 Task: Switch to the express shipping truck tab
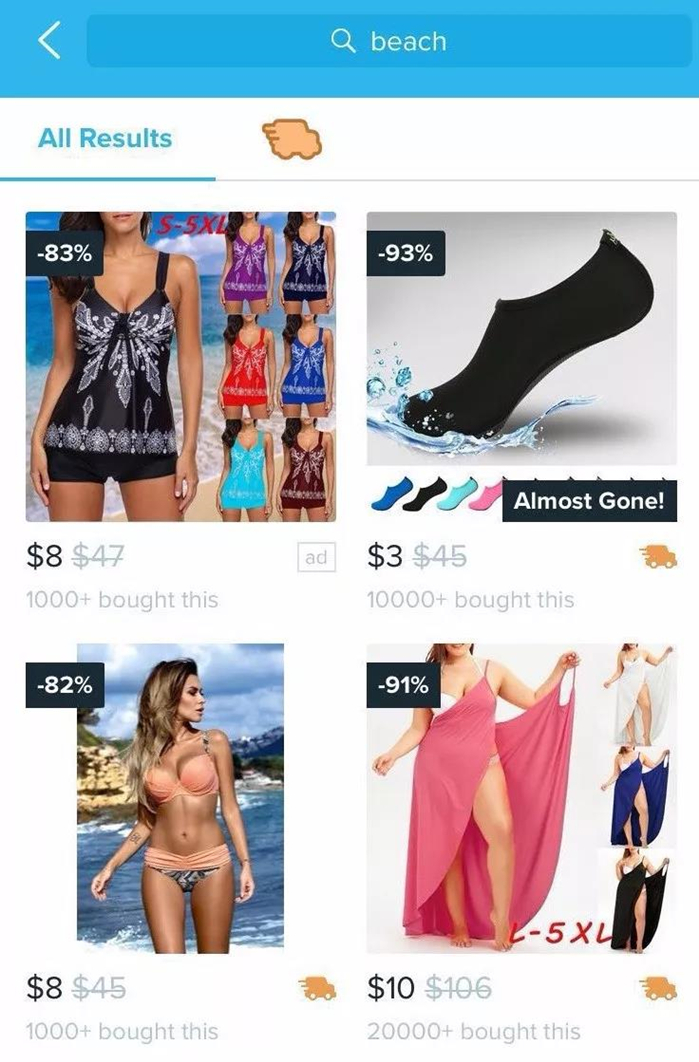(x=291, y=141)
